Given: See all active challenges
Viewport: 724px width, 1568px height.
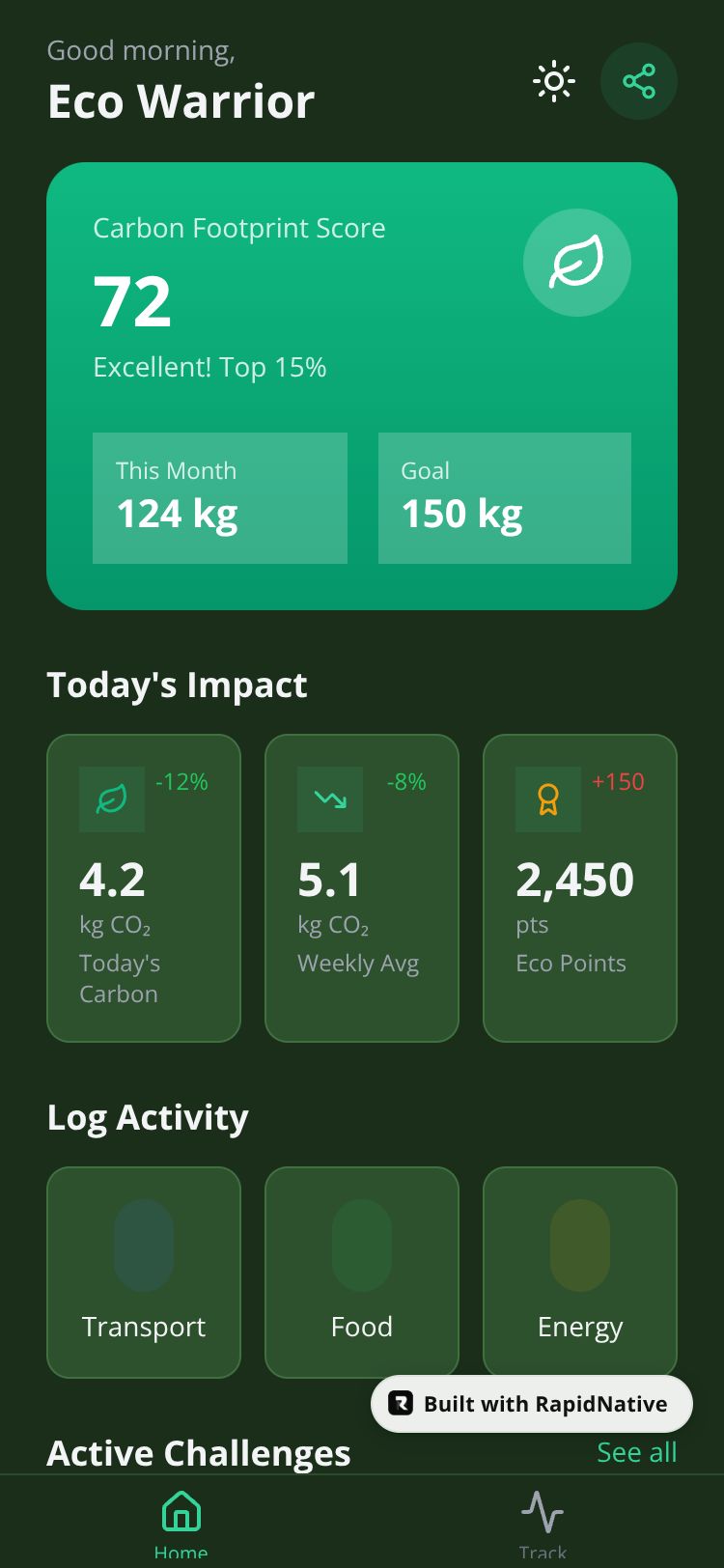Looking at the screenshot, I should pos(637,1452).
